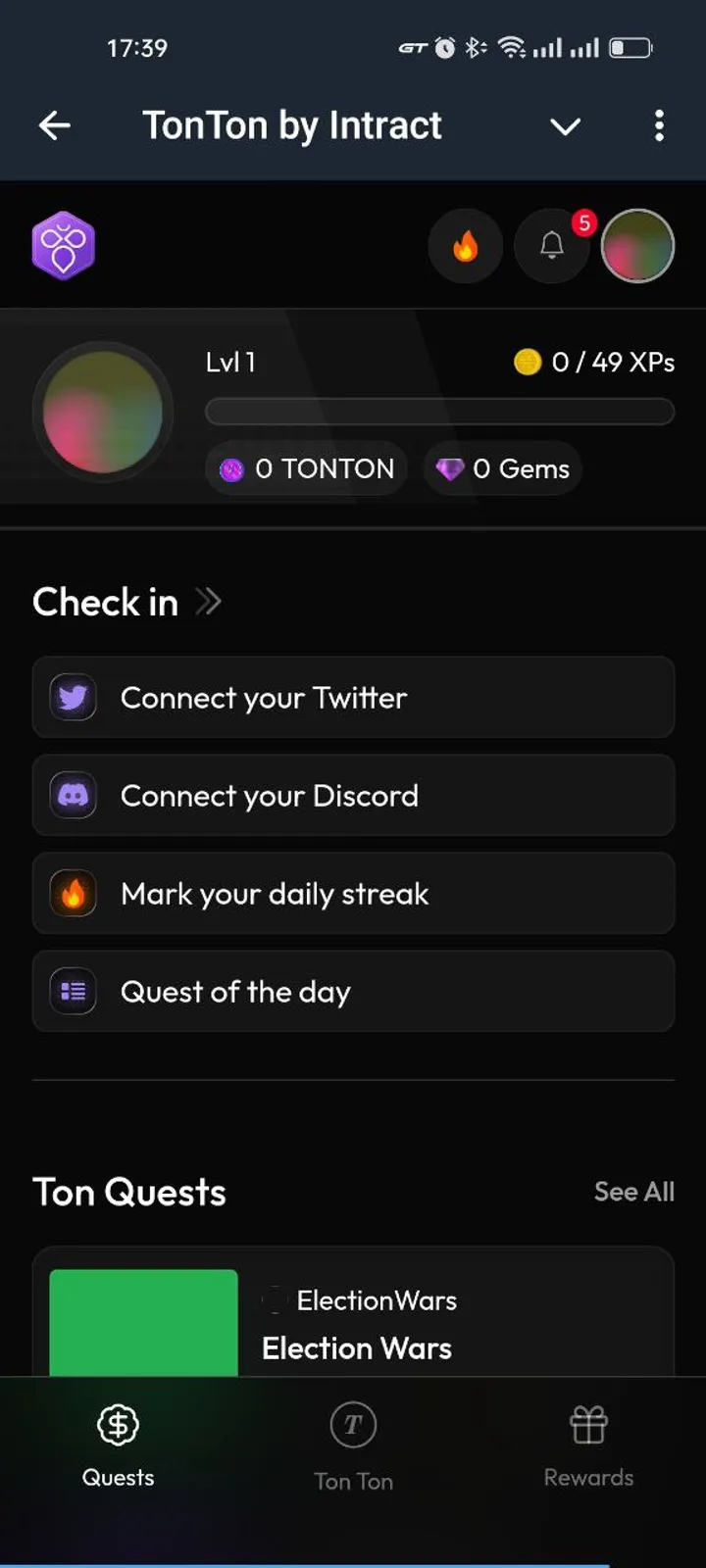Screen dimensions: 706x1568
Task: Open the flame icon for daily streak
Action: point(72,893)
